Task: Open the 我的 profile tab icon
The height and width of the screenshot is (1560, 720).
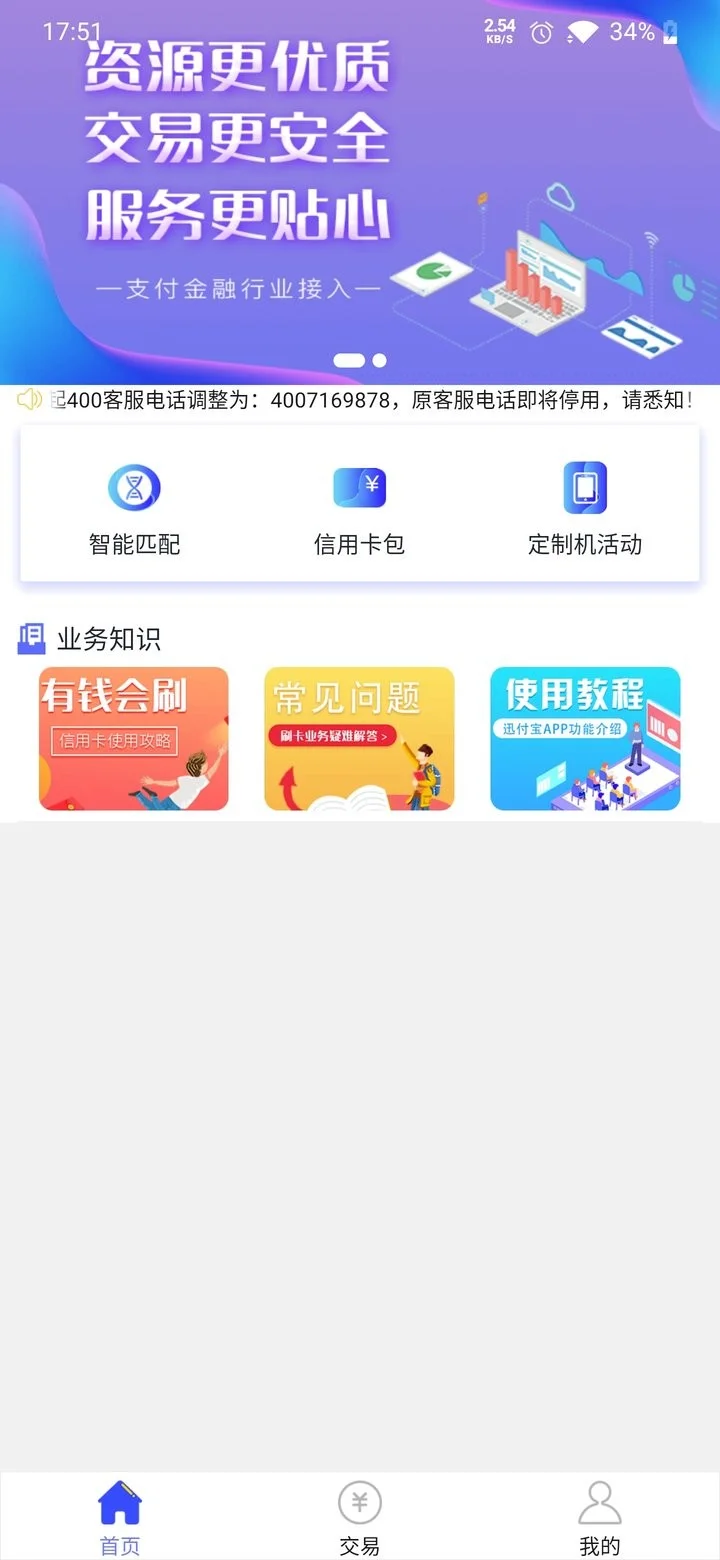Action: point(599,1501)
